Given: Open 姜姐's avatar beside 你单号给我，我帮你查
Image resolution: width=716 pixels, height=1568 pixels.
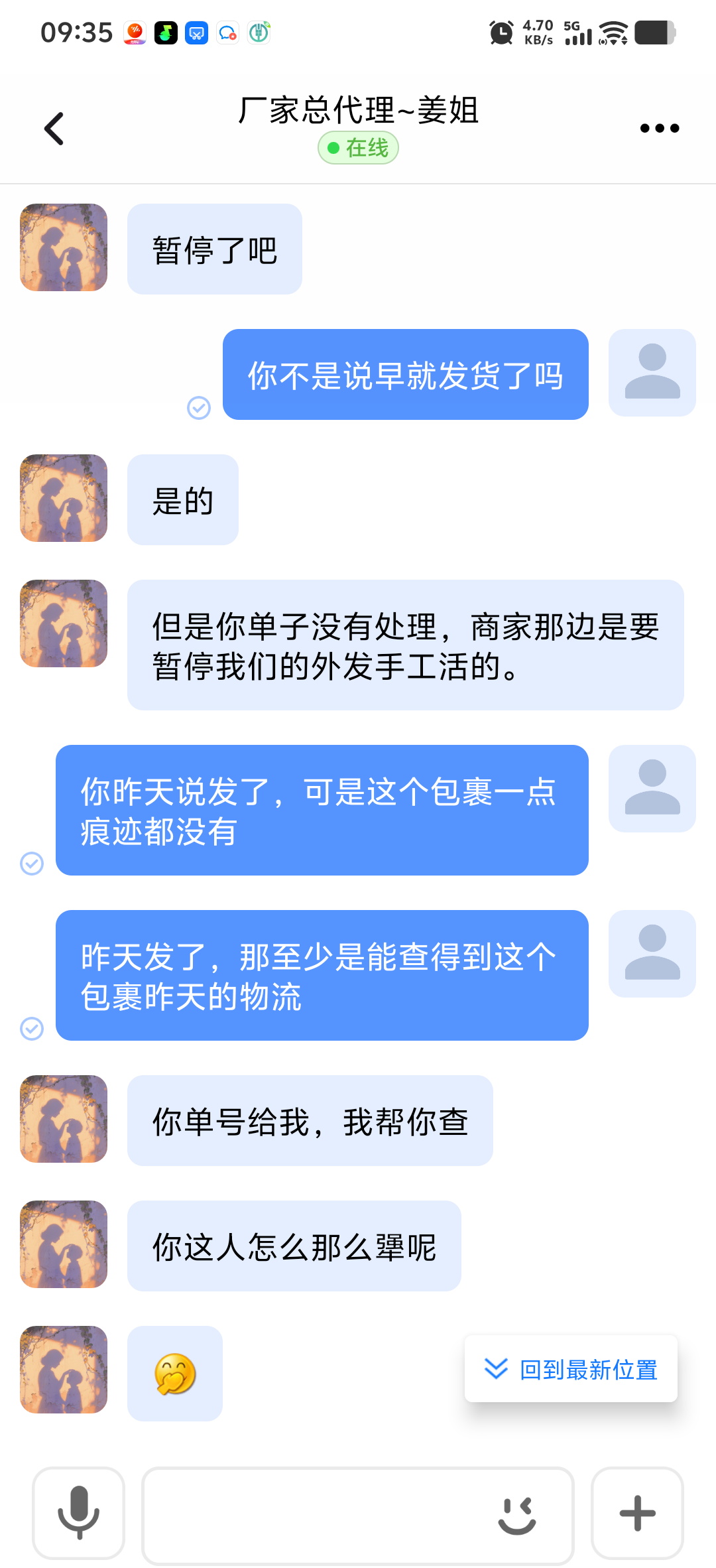Looking at the screenshot, I should point(64,1119).
